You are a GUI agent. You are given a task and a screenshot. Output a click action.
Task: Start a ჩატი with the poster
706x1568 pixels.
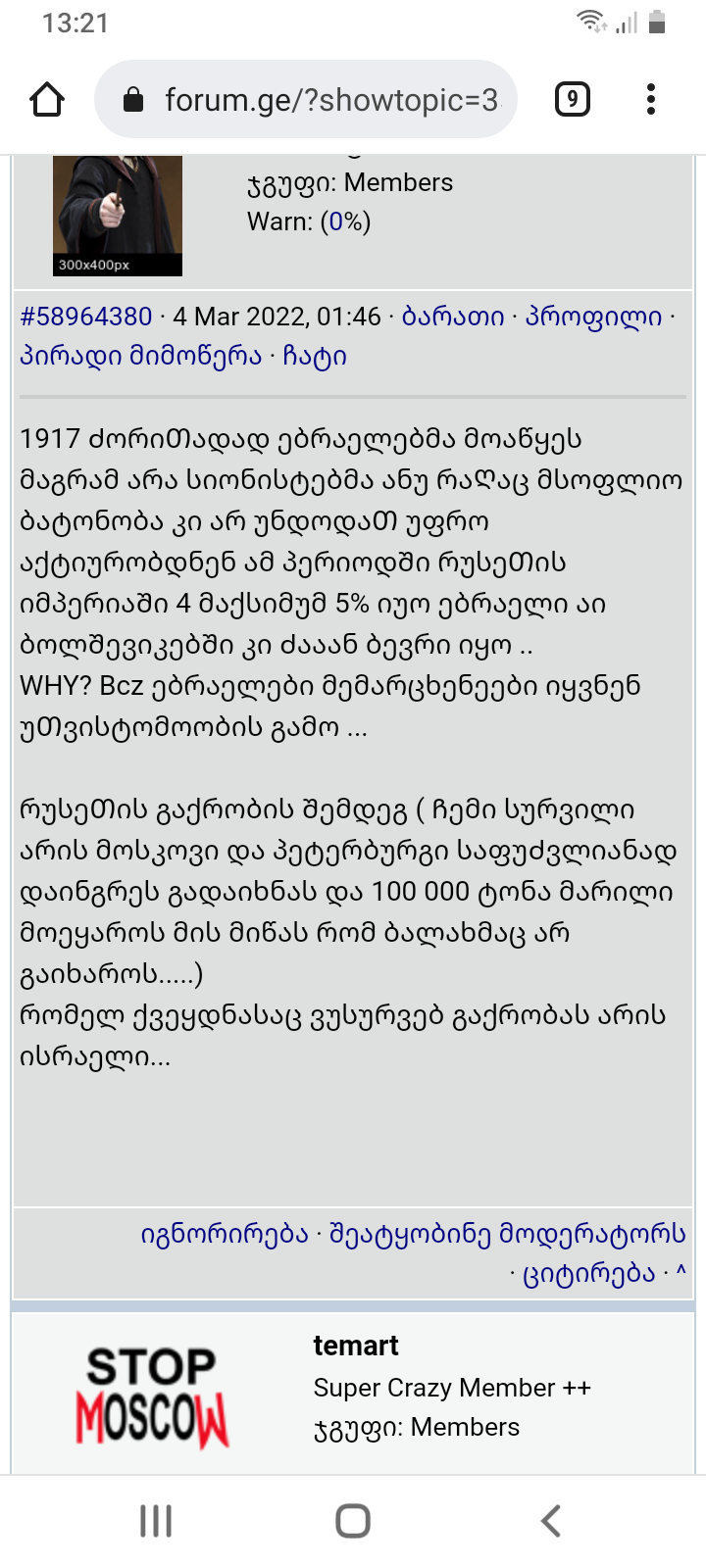315,356
